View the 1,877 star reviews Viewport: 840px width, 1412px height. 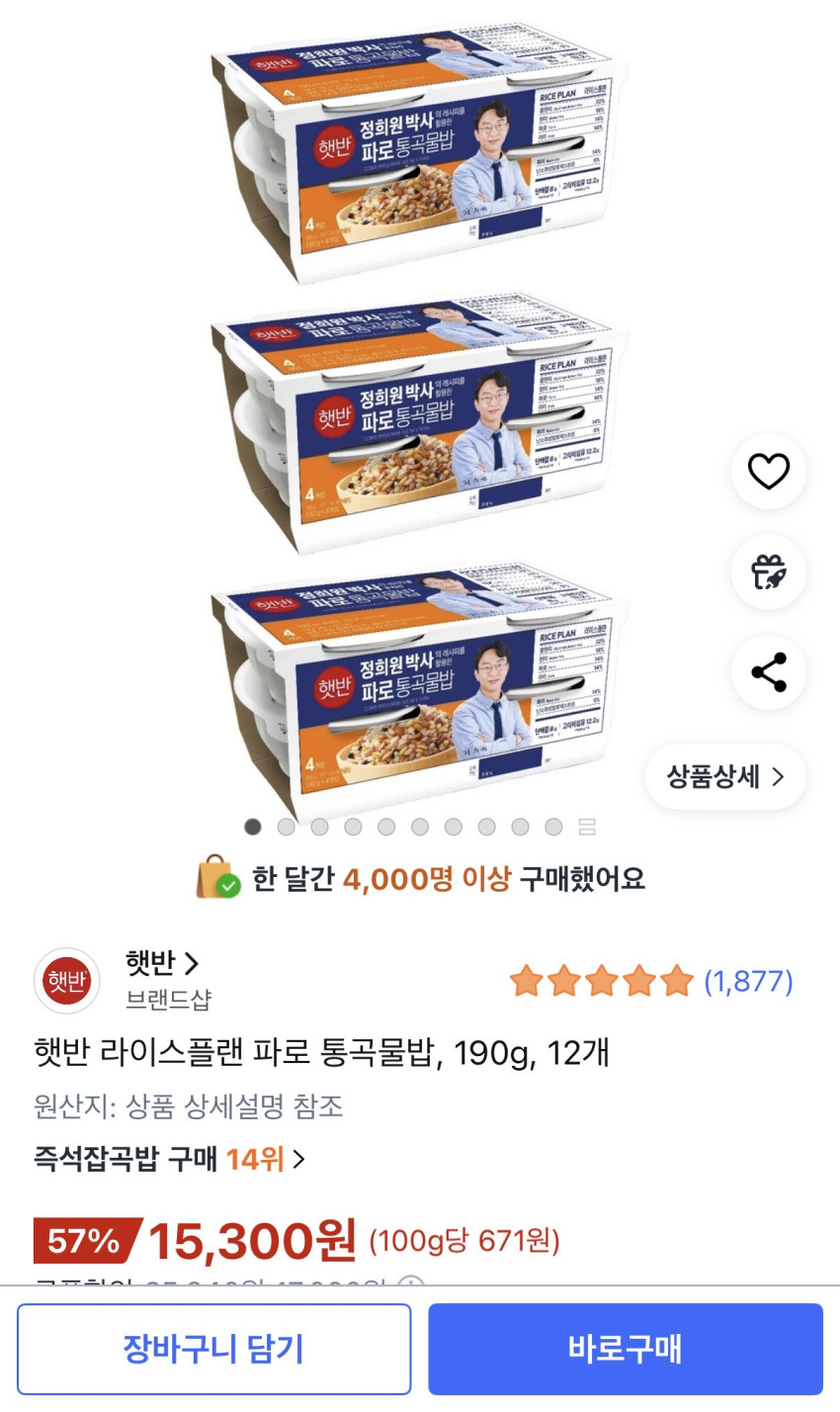pos(650,981)
